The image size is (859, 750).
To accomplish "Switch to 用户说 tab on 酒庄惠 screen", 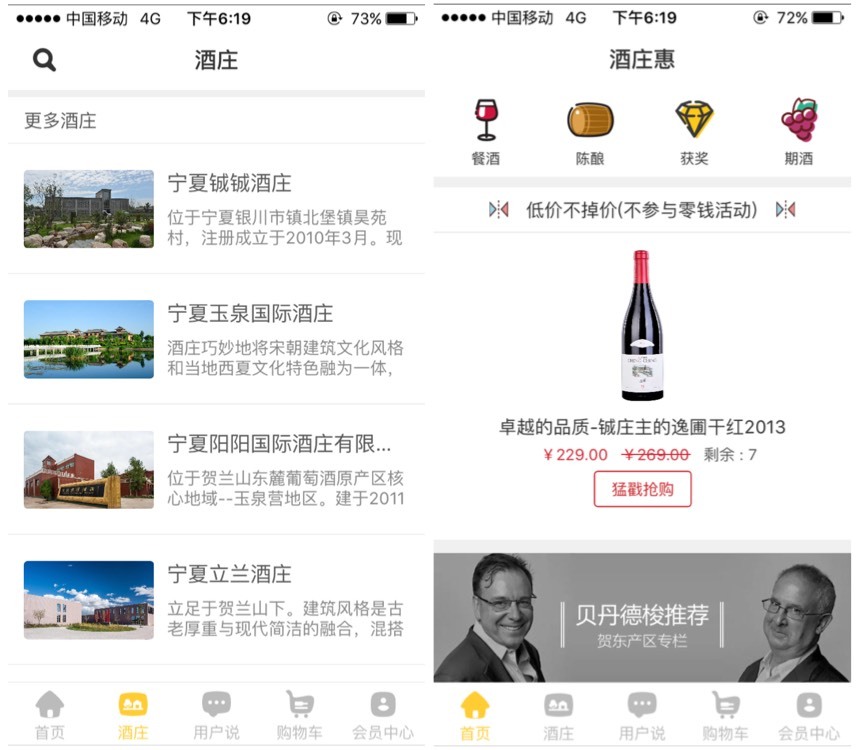I will pos(642,717).
